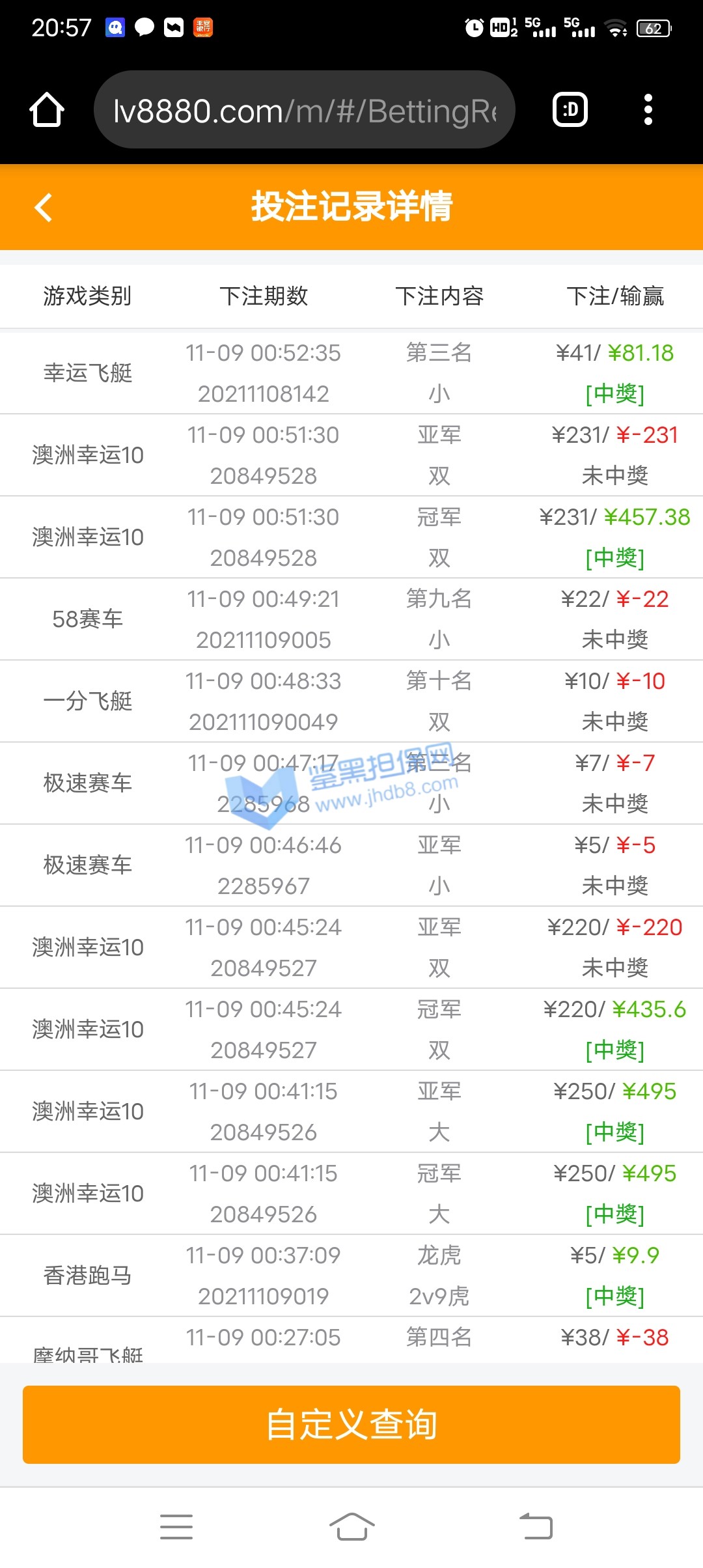Tap the 自定义查询 button
Image resolution: width=703 pixels, height=1568 pixels.
(351, 1424)
